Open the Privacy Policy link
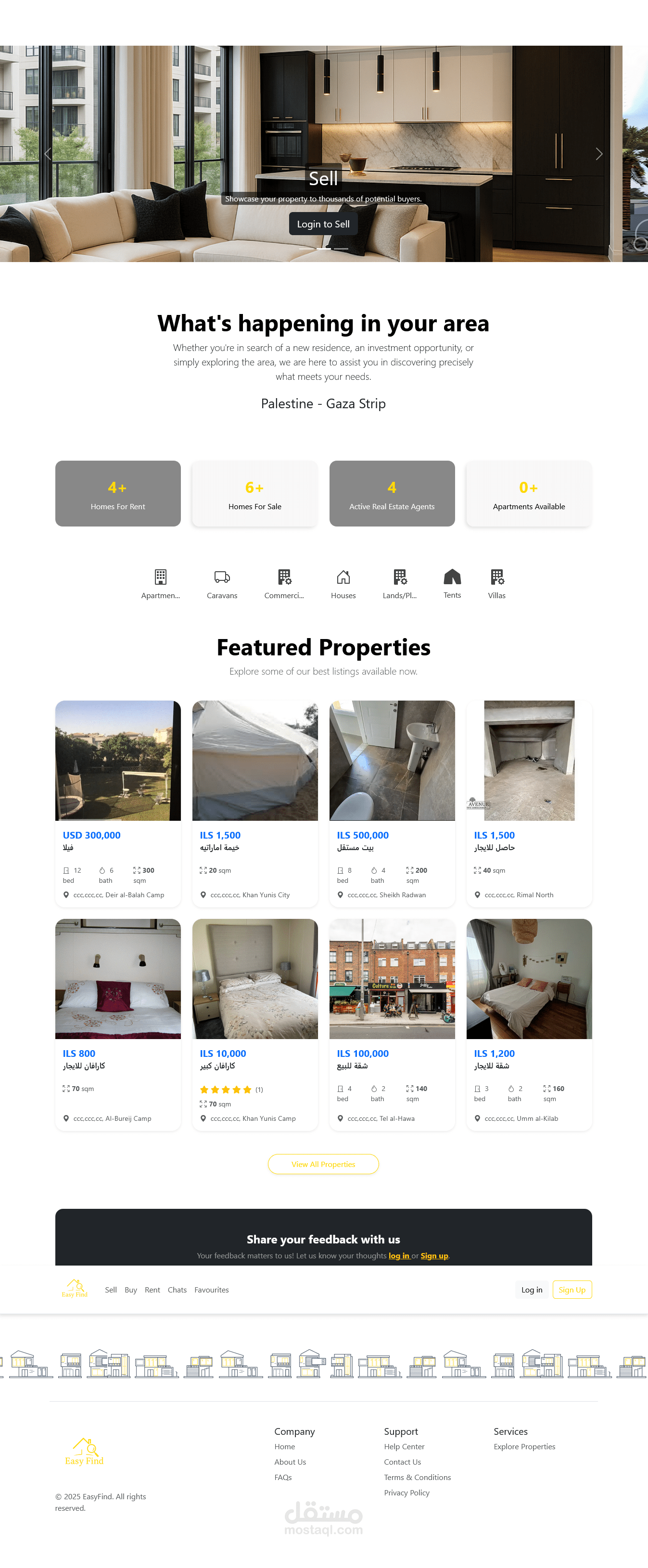Viewport: 648px width, 1568px height. click(406, 1492)
